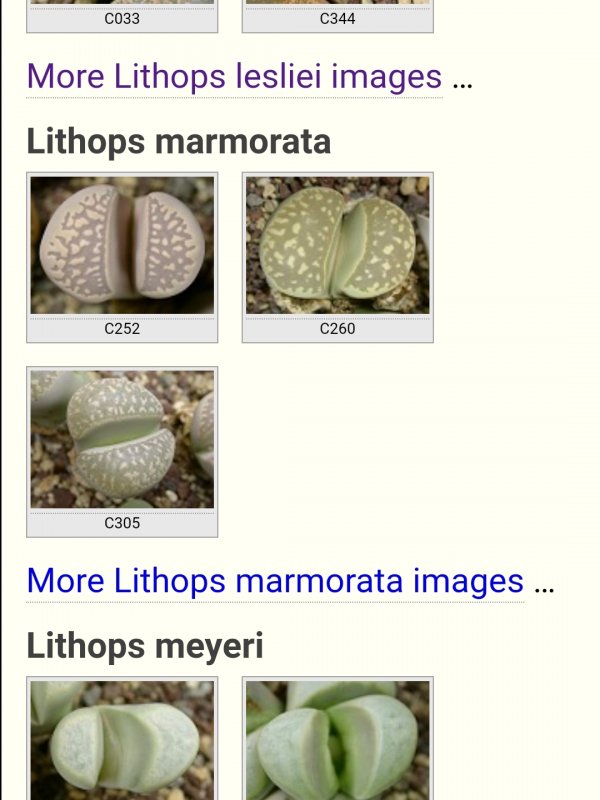Open More Lithops marmorata images link
Image resolution: width=600 pixels, height=800 pixels.
(x=275, y=581)
